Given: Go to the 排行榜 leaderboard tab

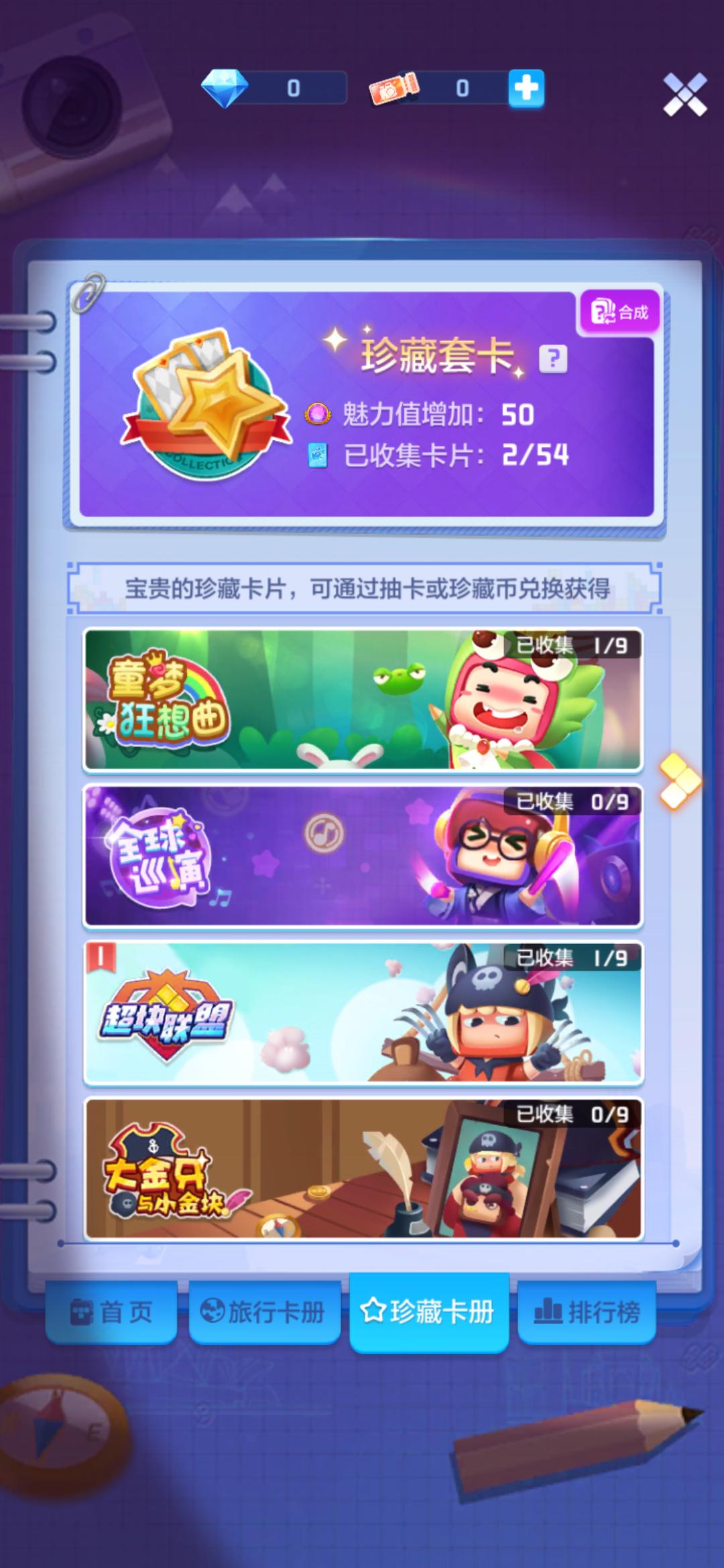Looking at the screenshot, I should [587, 1312].
